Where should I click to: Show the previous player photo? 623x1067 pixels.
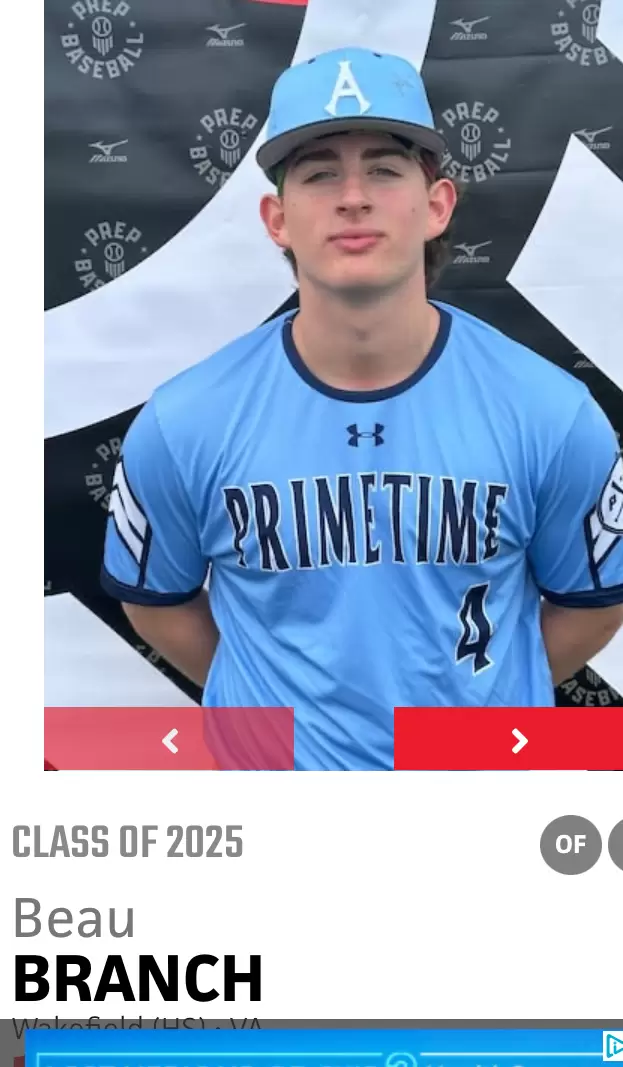click(x=169, y=740)
